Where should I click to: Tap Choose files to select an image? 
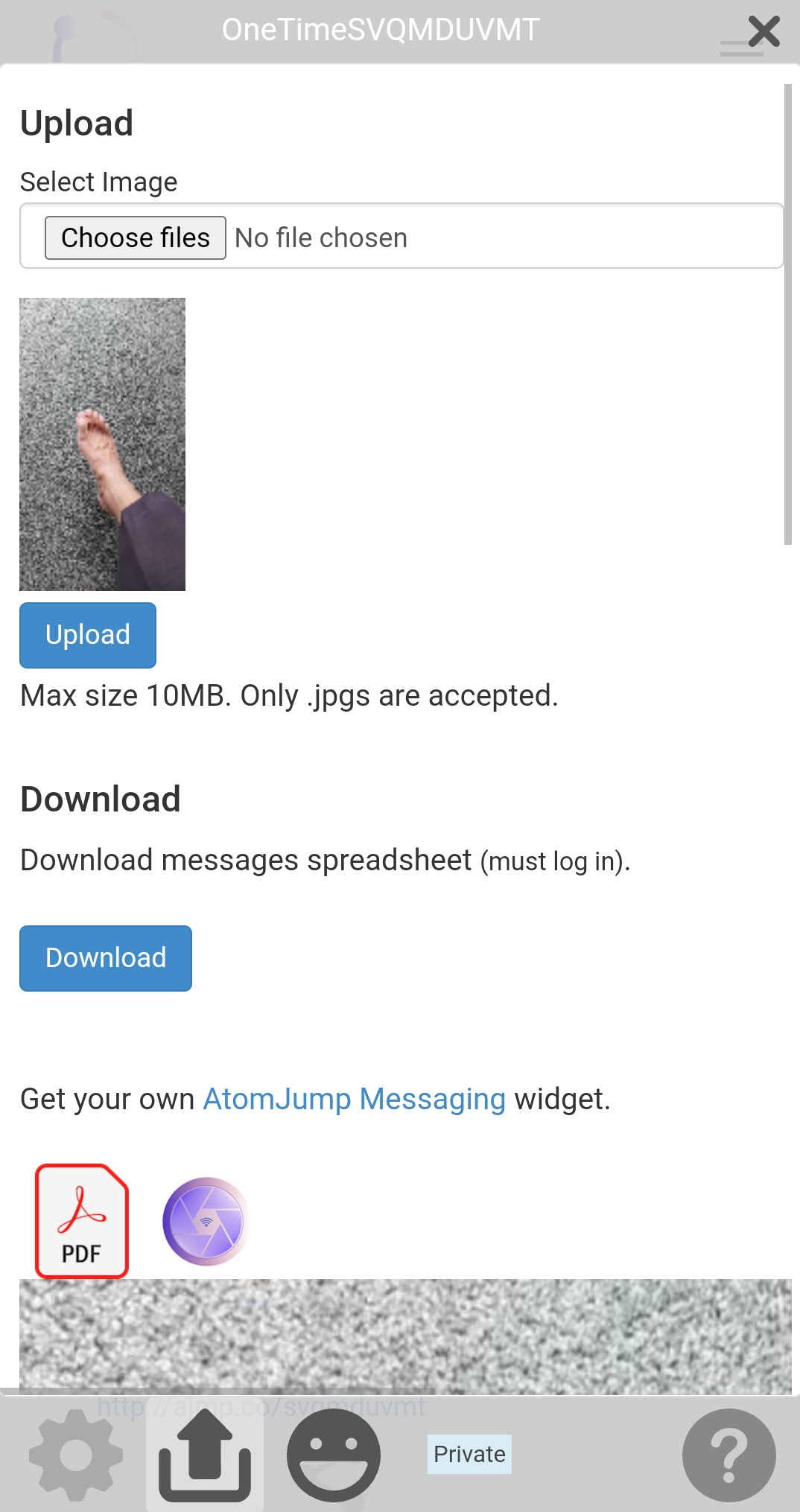136,237
